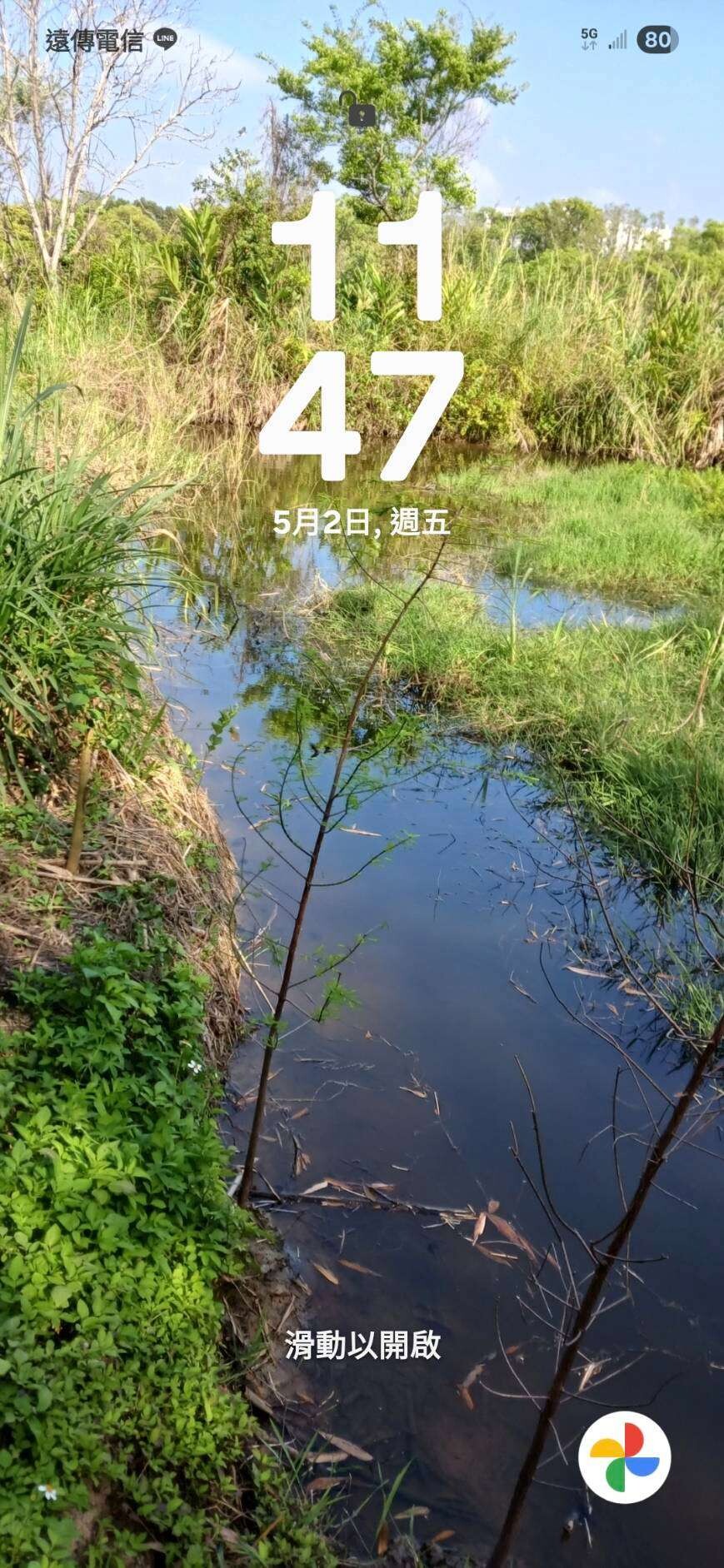Open the Google Photos shortcut
The image size is (724, 1568).
coord(625,1456)
